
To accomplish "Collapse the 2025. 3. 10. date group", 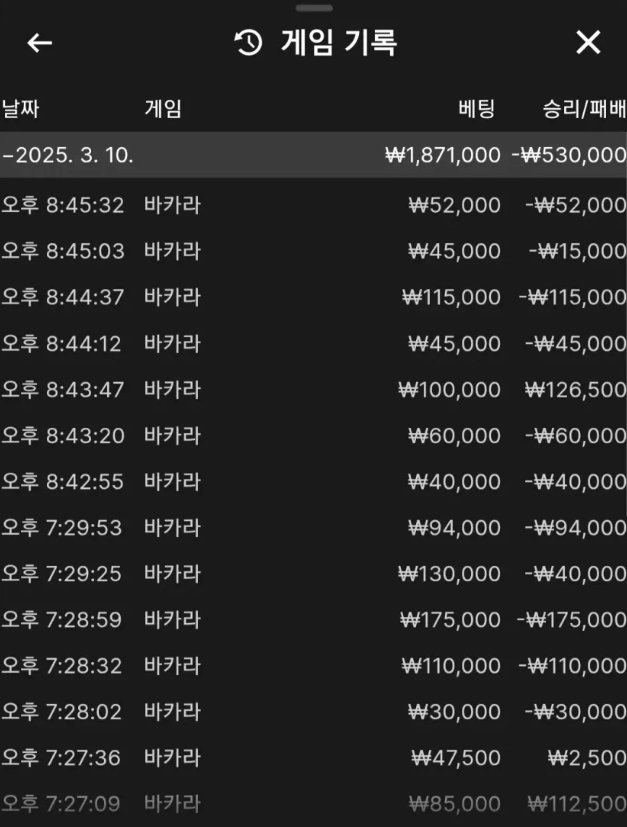I will [x=70, y=155].
